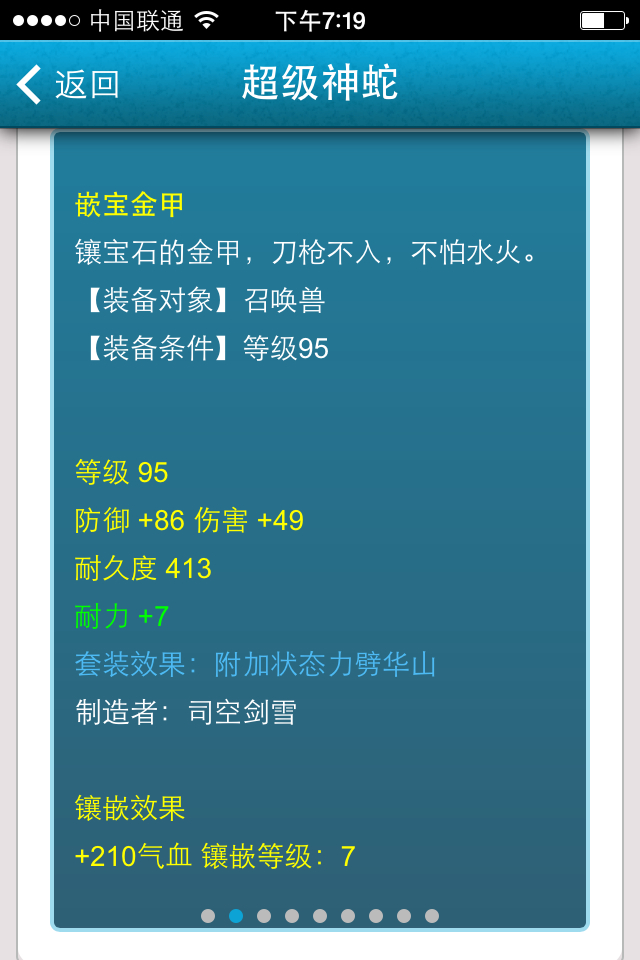The image size is (640, 960).
Task: Go back using the 返回 button
Action: (68, 85)
